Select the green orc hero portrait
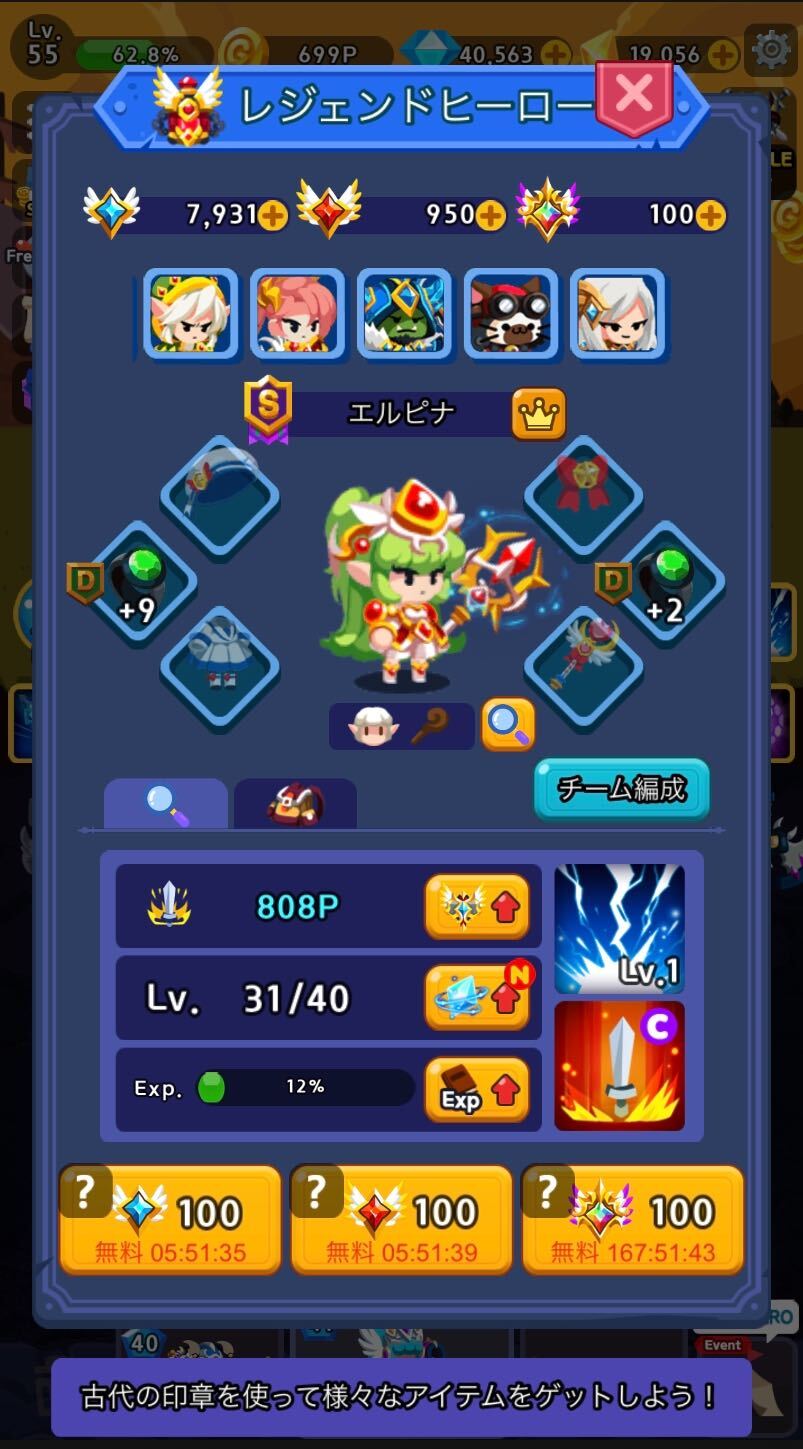The height and width of the screenshot is (1449, 803). click(x=404, y=314)
